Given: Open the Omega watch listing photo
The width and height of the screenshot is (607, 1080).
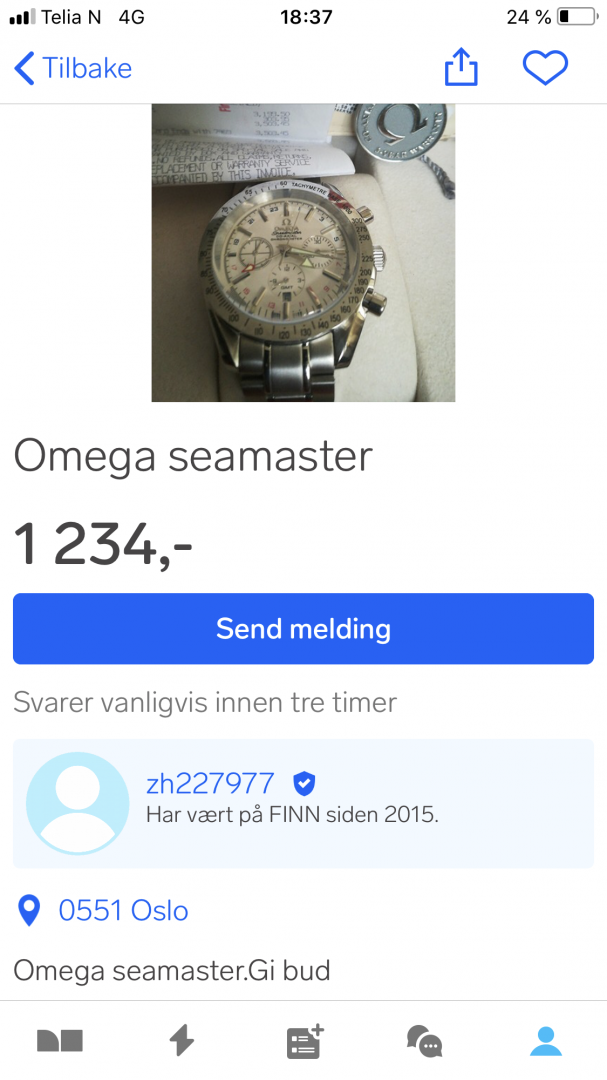Looking at the screenshot, I should pyautogui.click(x=303, y=253).
